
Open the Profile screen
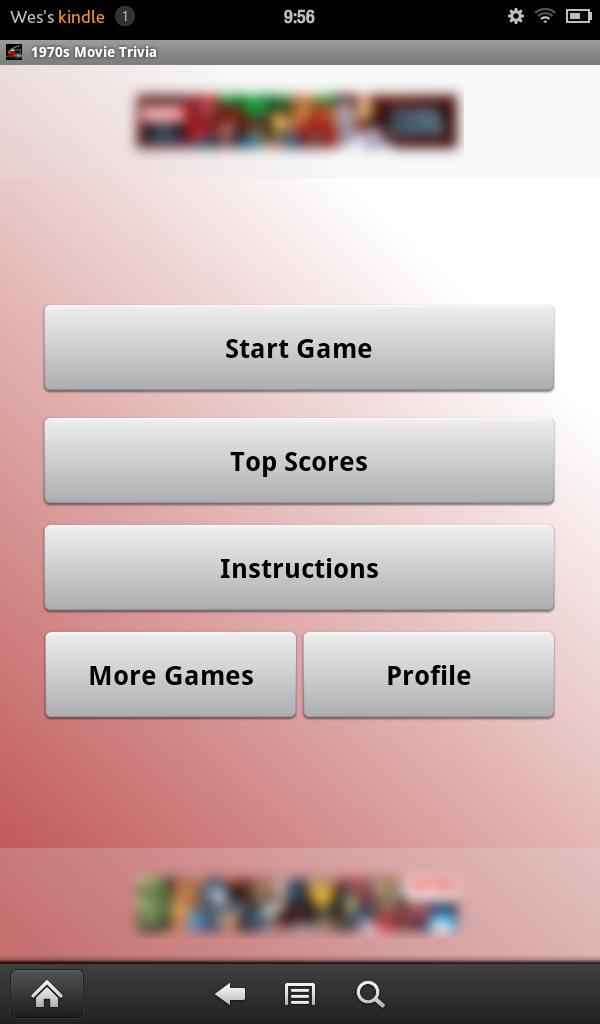point(428,675)
